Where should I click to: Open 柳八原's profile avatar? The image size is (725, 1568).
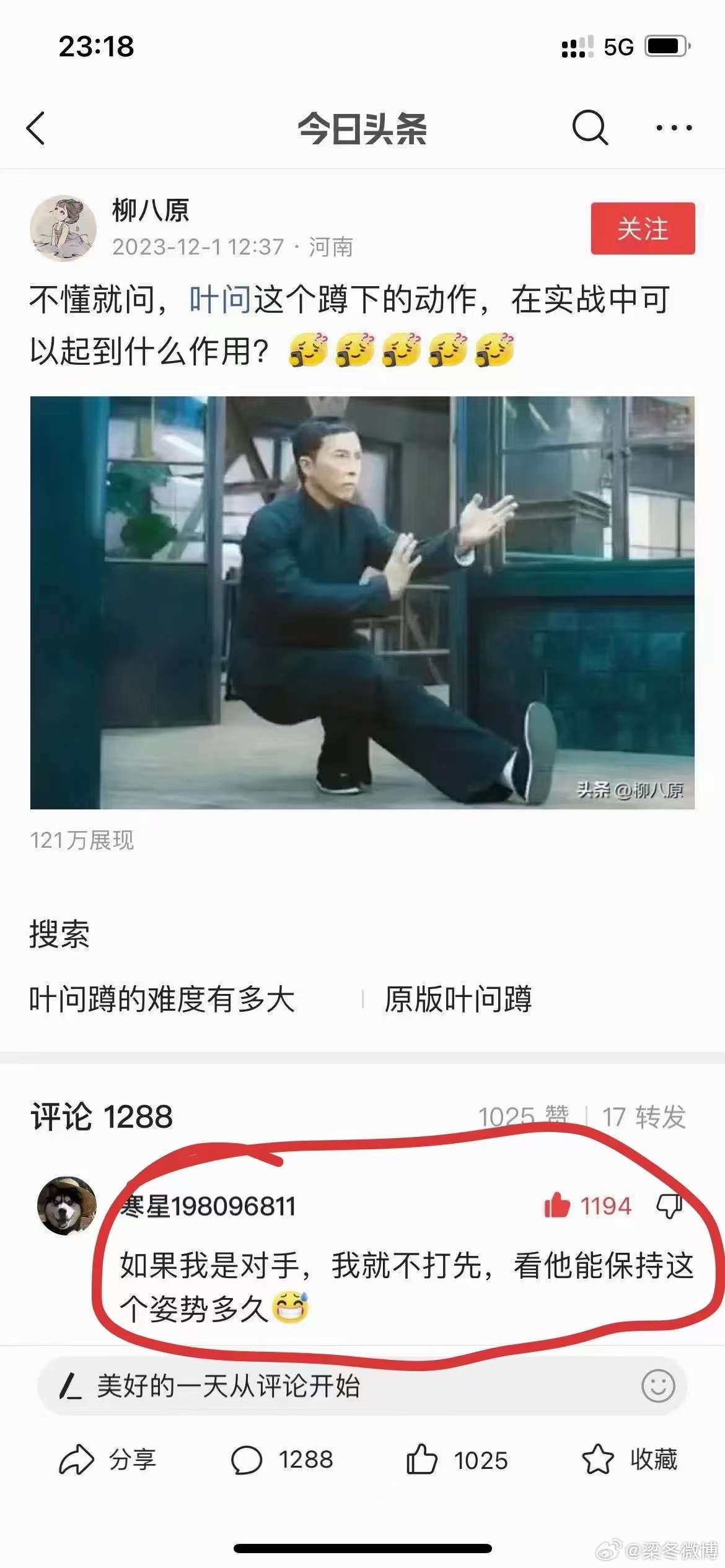point(63,228)
